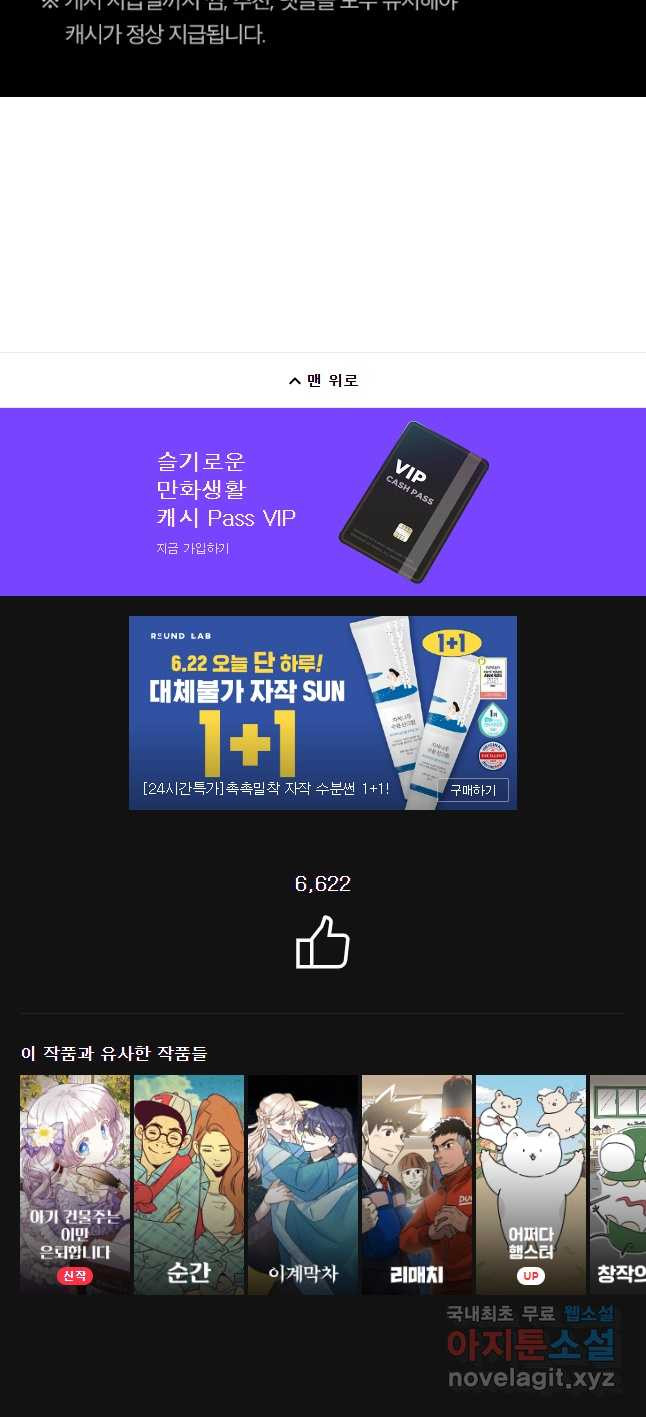Screen dimensions: 646x1417
Task: Open the 순간 webtoon
Action: coord(189,1184)
